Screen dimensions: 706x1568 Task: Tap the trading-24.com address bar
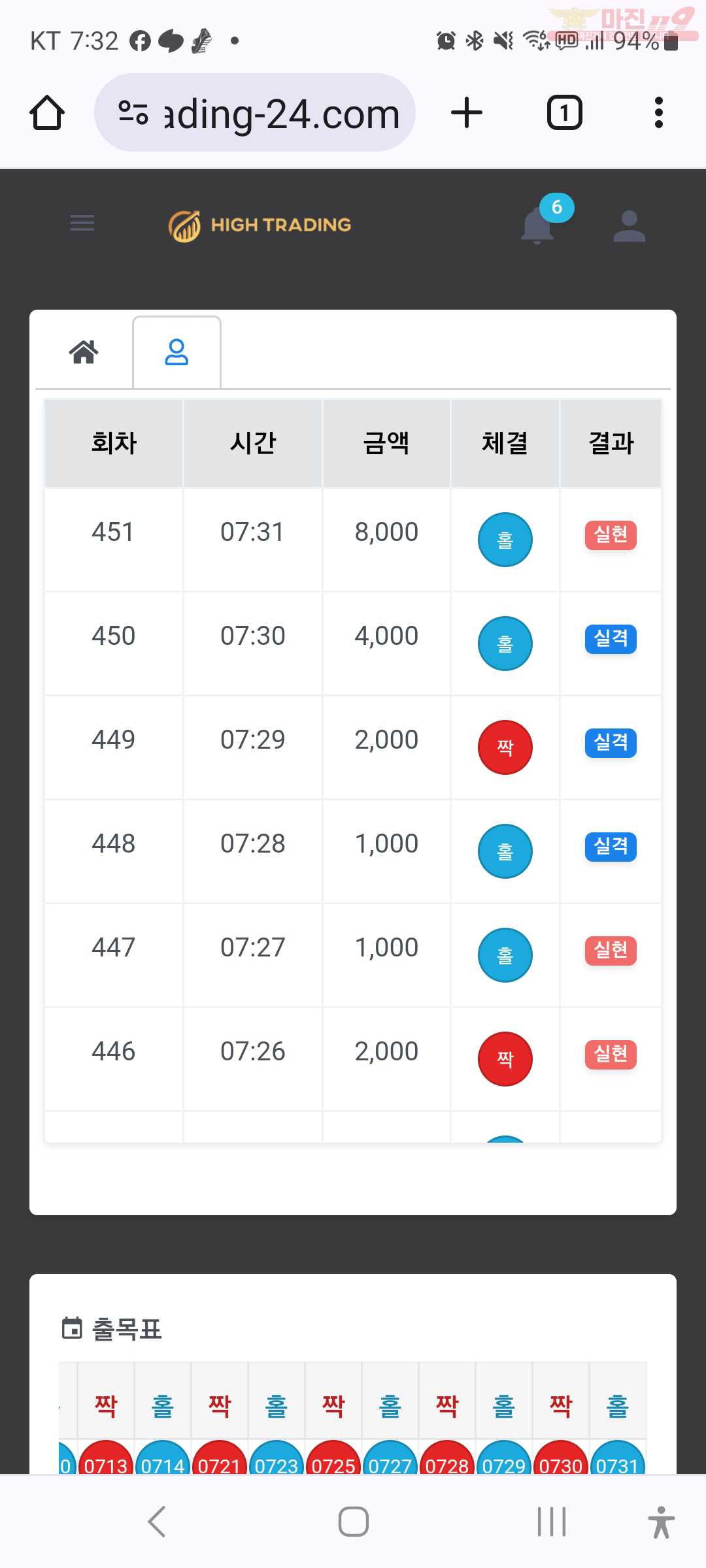click(255, 112)
